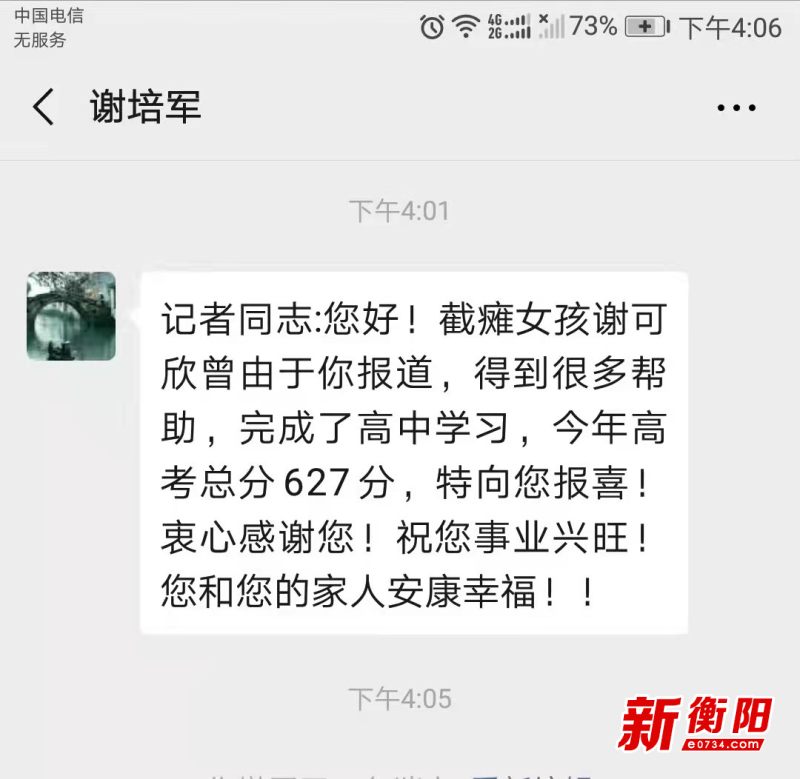
Task: Go back from the 谢培军 chat
Action: [43, 106]
